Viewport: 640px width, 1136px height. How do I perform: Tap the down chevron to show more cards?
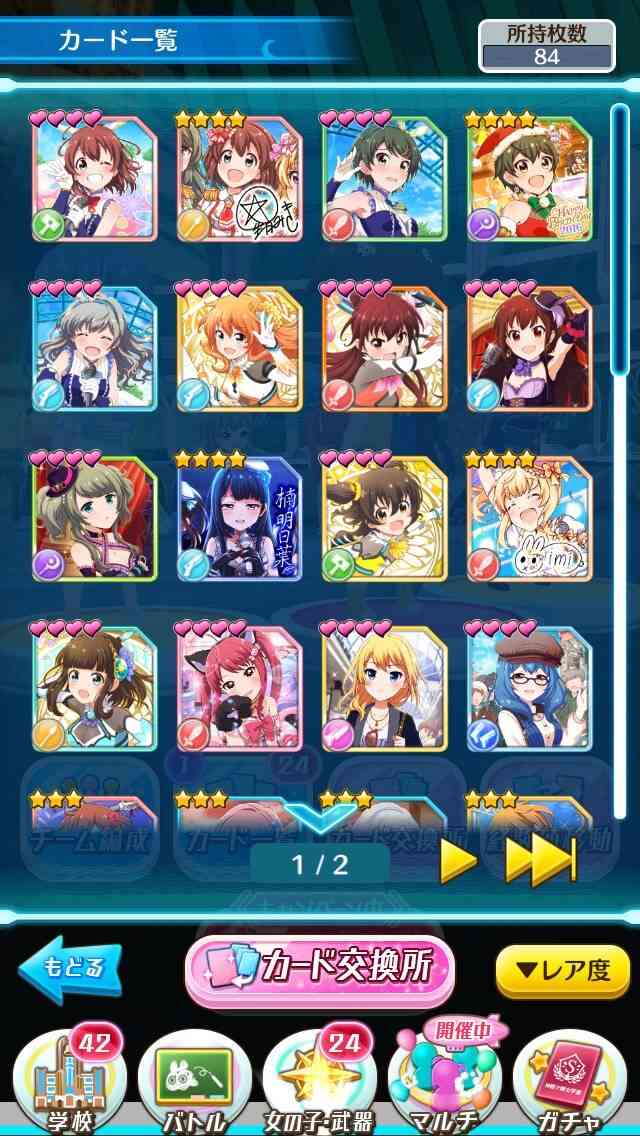[320, 816]
